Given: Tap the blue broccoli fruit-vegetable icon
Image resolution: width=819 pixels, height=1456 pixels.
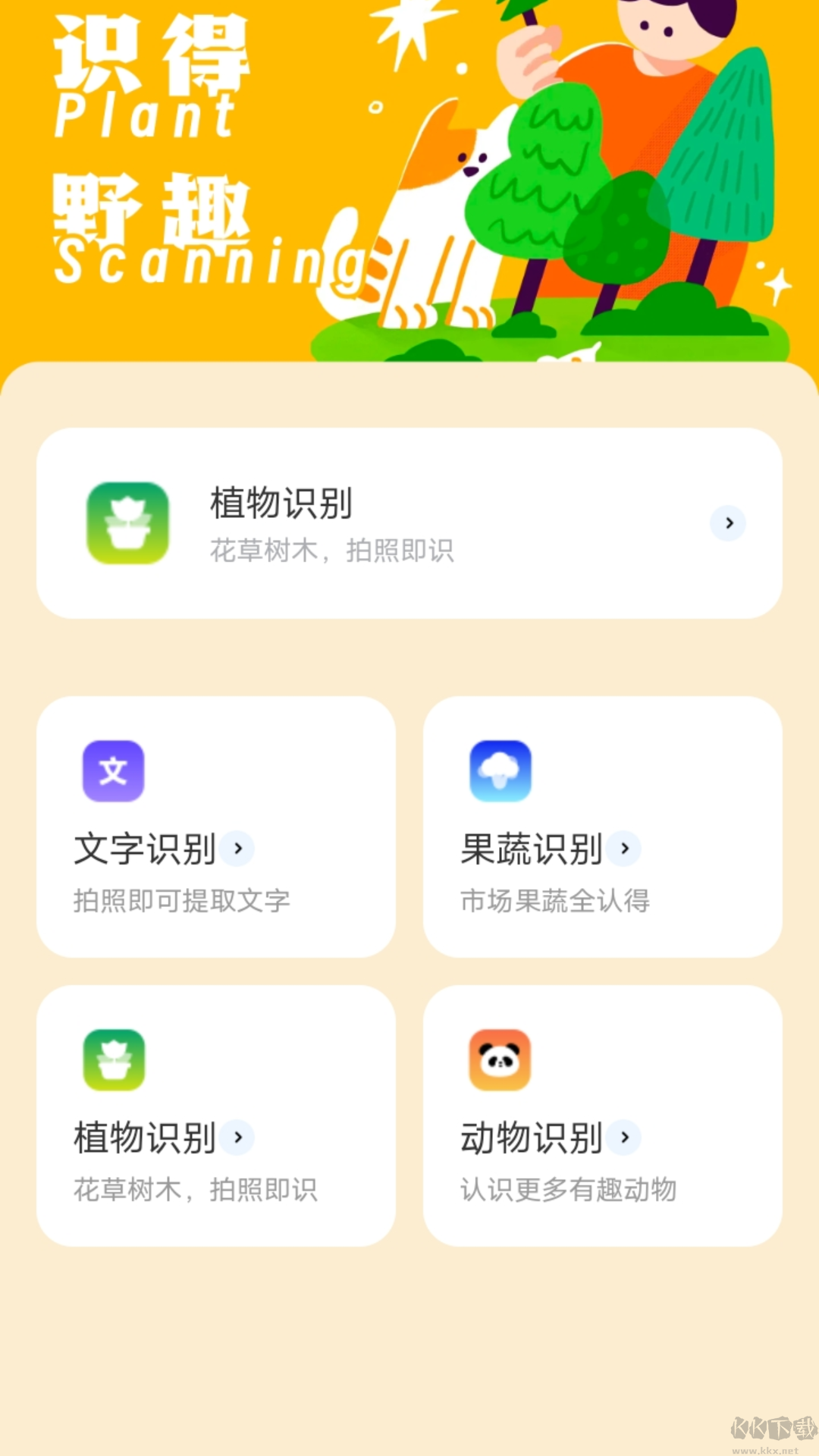Looking at the screenshot, I should [x=500, y=771].
